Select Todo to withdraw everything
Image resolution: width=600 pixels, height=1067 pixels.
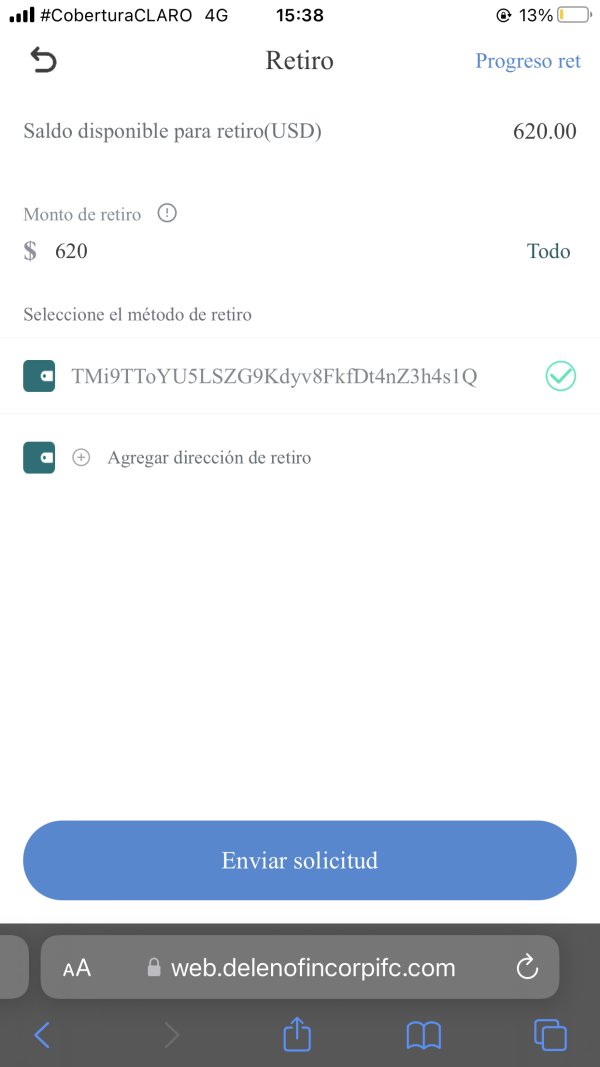point(548,252)
